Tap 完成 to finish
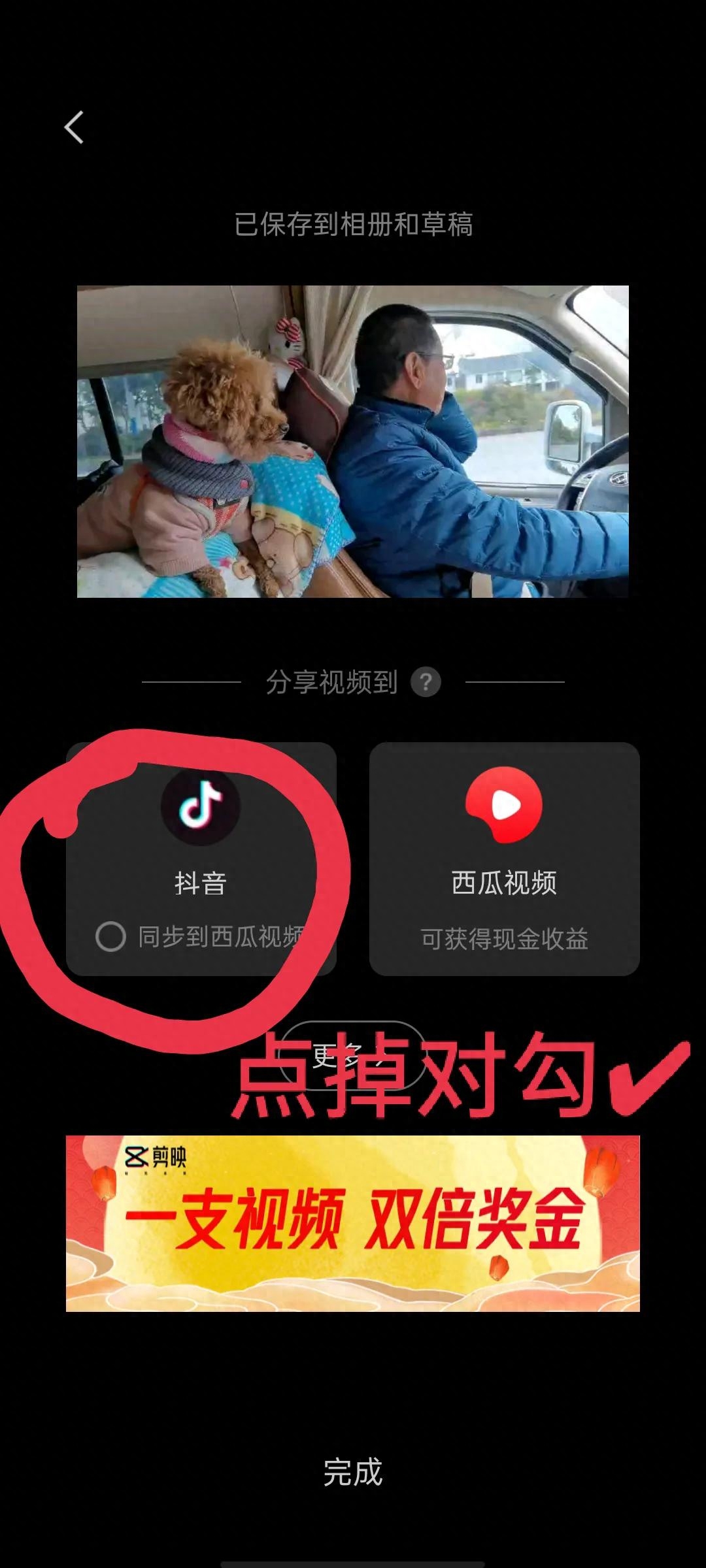Image resolution: width=706 pixels, height=1568 pixels. 353,1473
